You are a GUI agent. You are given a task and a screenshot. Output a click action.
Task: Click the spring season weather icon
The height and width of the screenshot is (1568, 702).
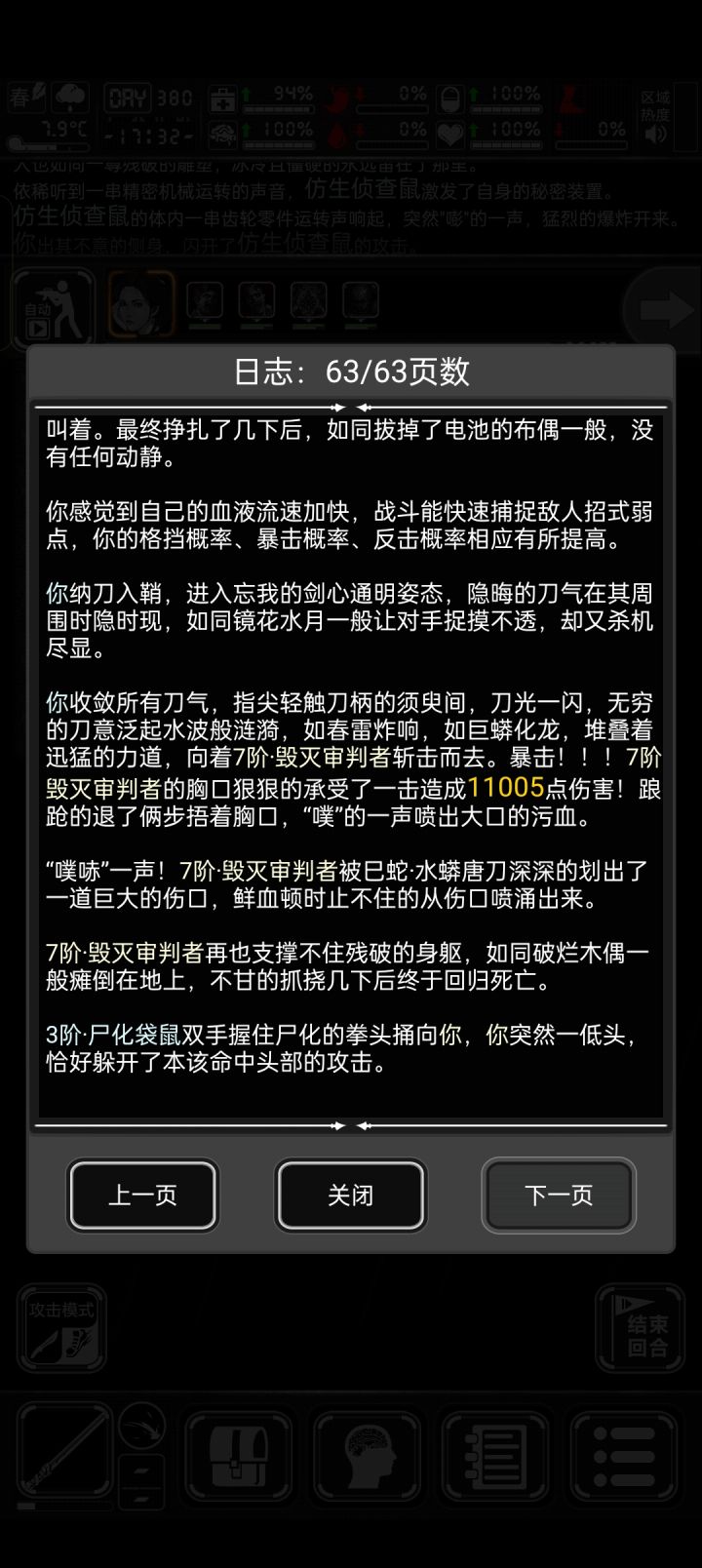(26, 98)
